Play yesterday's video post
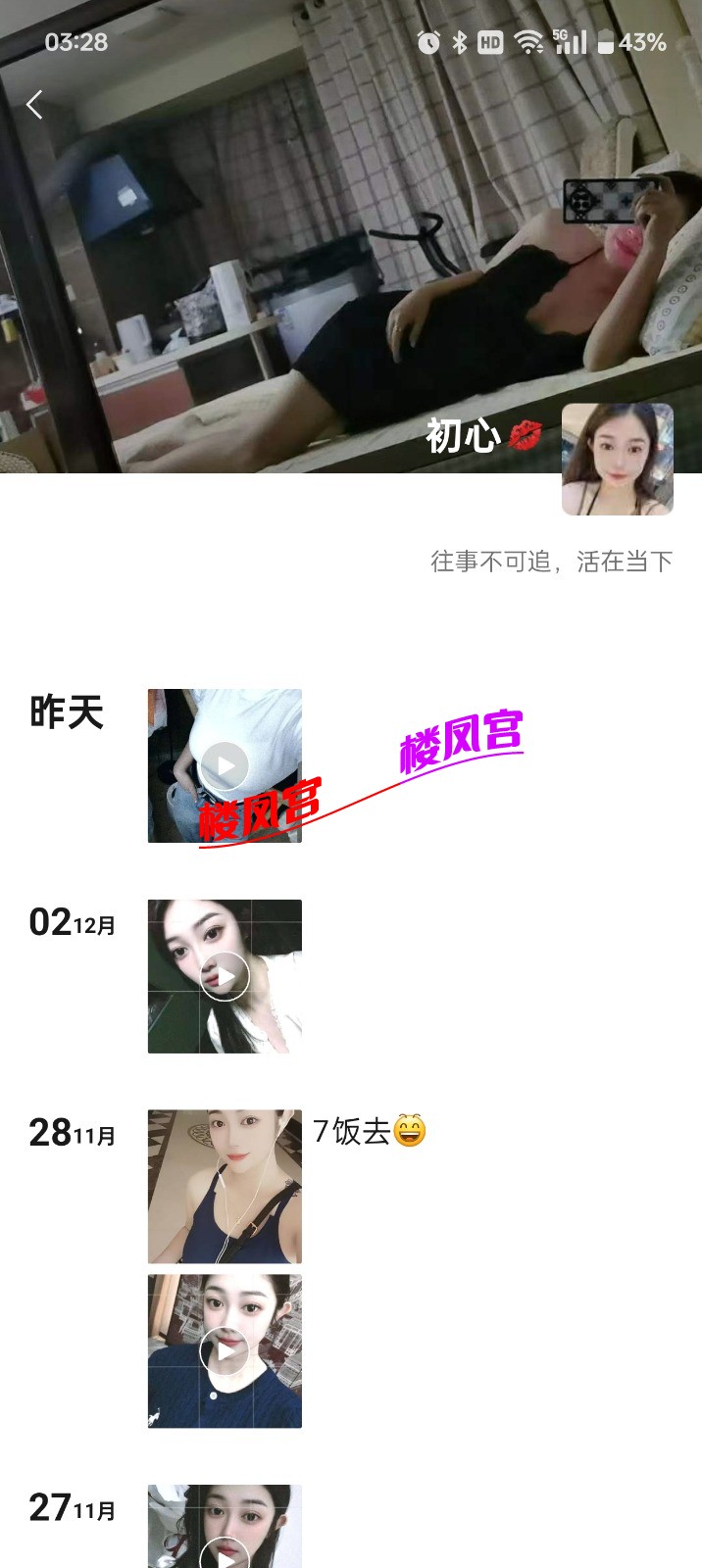702x1568 pixels. click(225, 765)
